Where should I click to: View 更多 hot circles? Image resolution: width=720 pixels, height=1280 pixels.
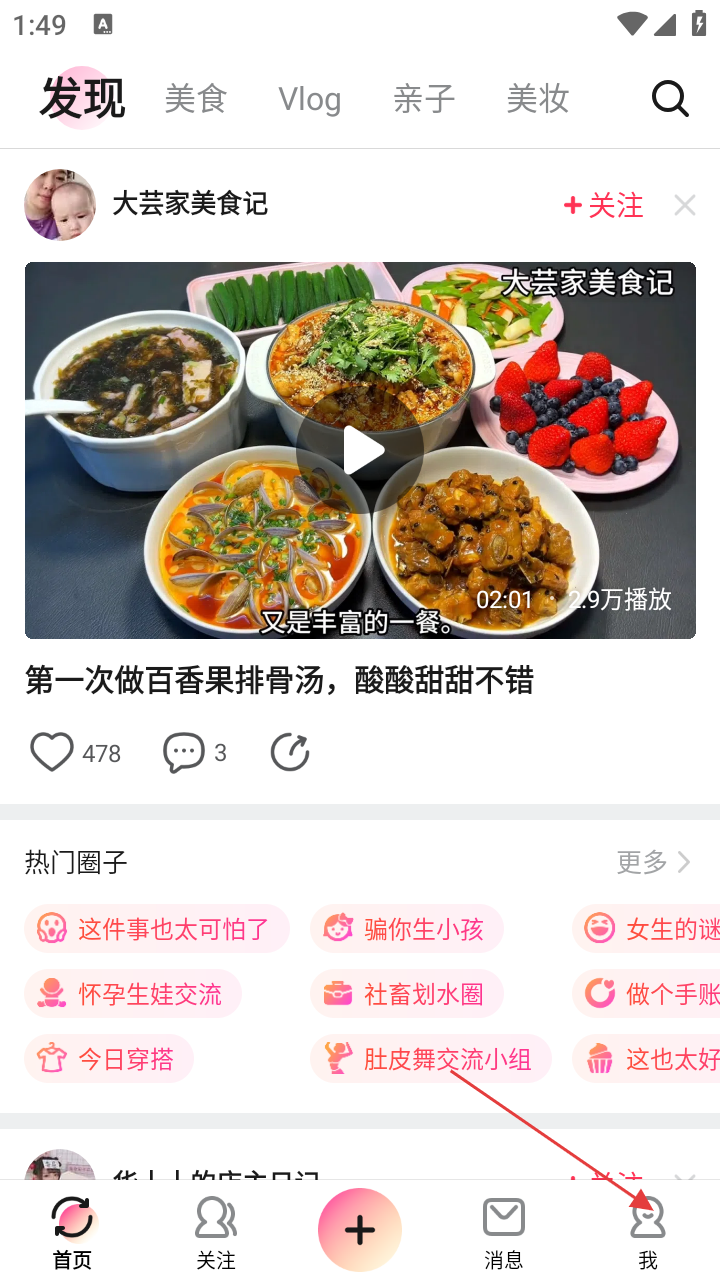point(654,862)
